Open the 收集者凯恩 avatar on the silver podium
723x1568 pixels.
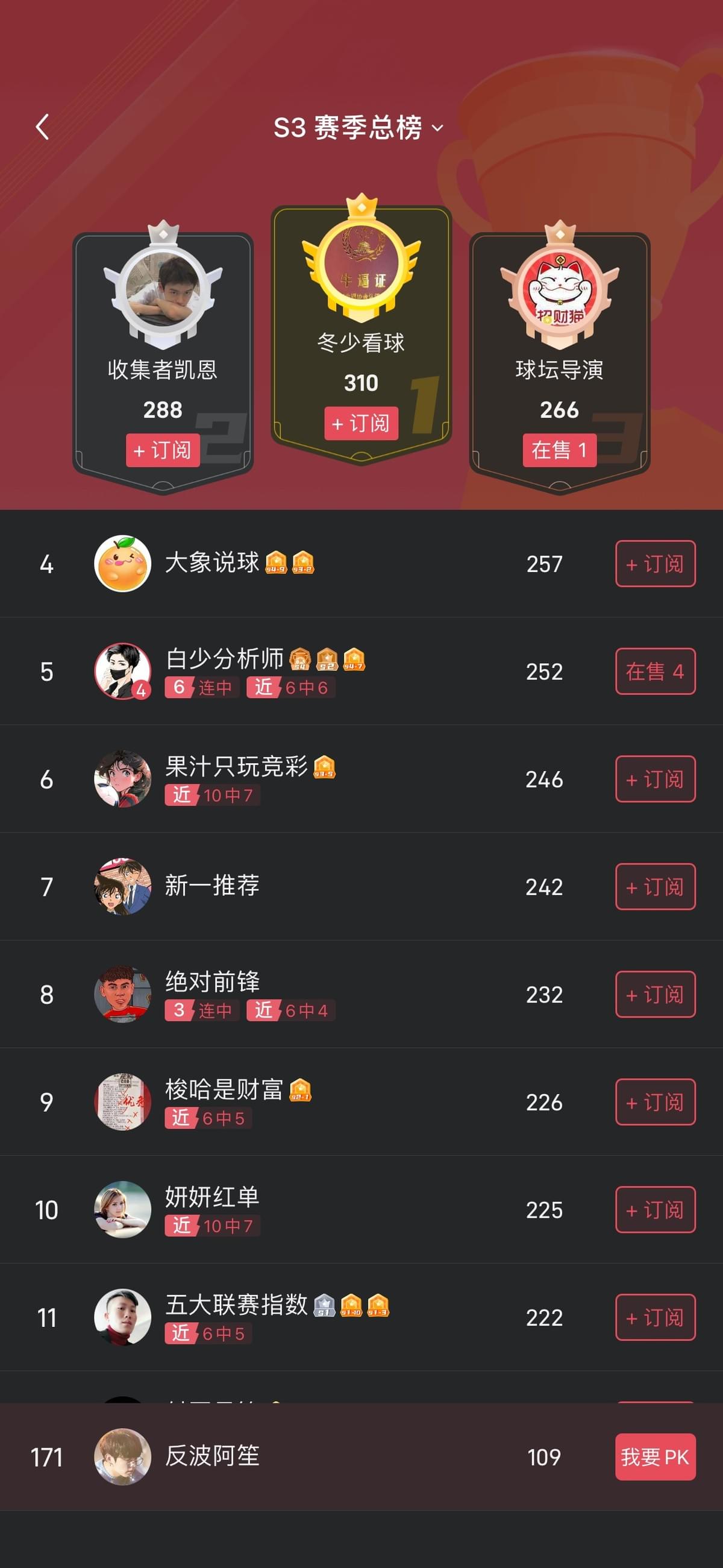click(163, 292)
